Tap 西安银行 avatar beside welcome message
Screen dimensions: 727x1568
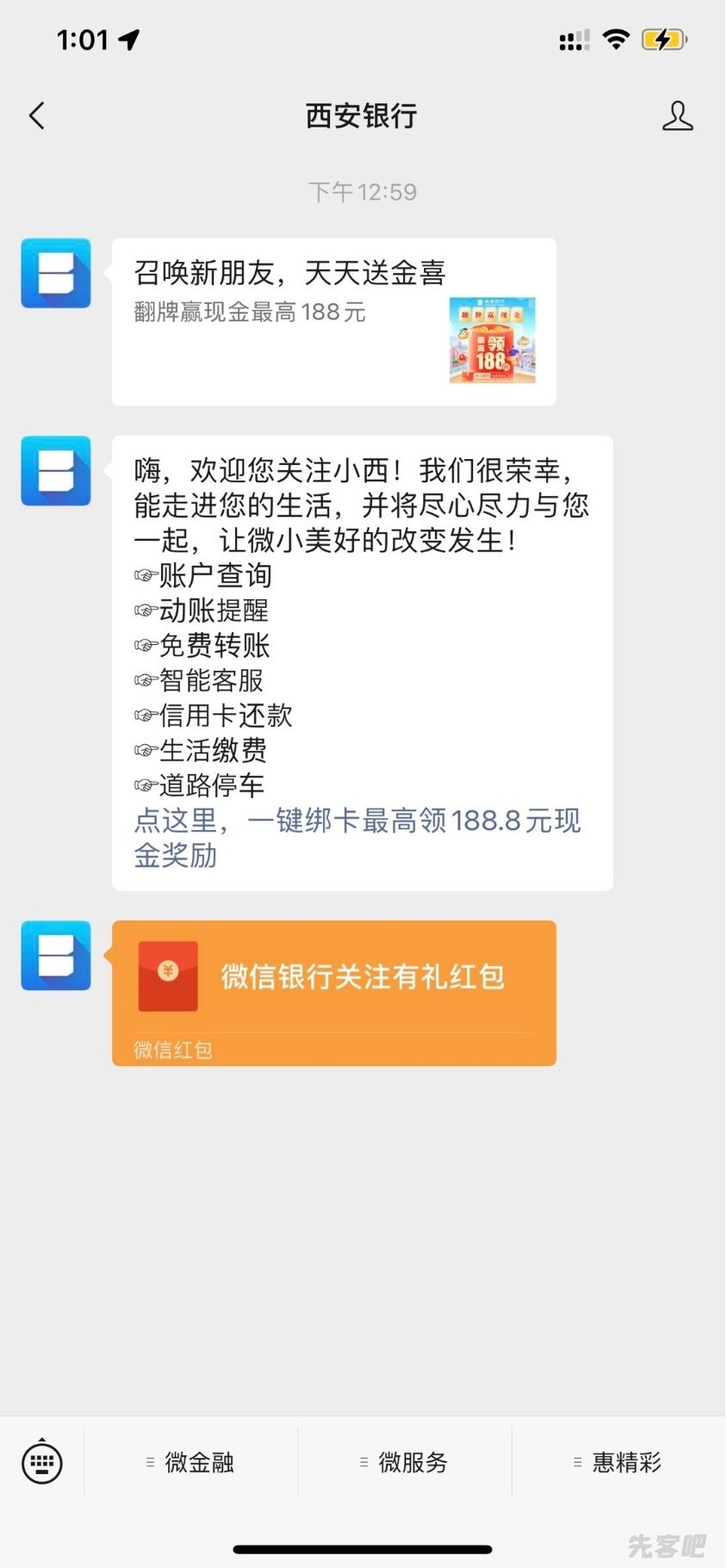(x=56, y=470)
